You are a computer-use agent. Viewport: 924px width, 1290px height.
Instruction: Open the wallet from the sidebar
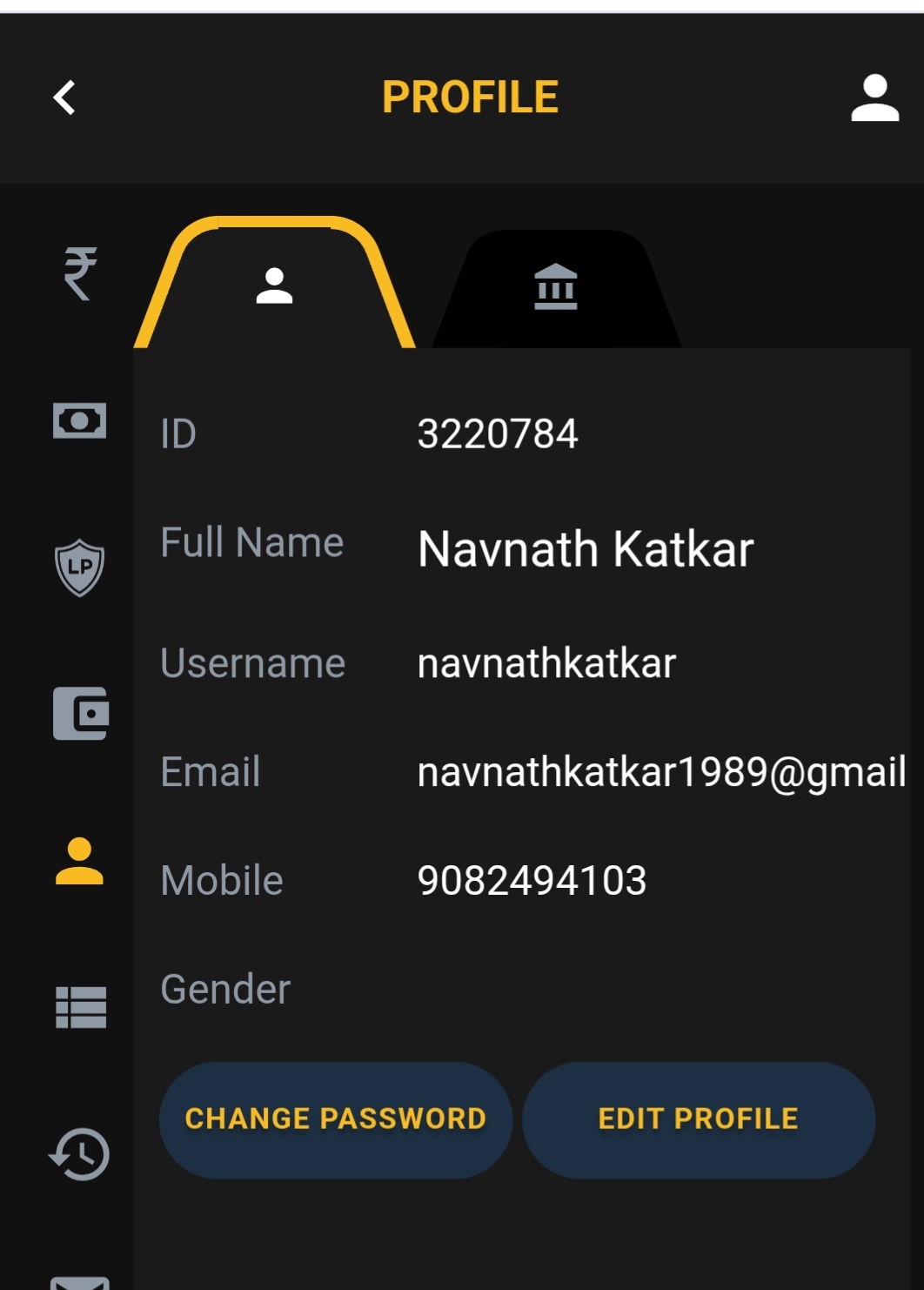pos(80,714)
